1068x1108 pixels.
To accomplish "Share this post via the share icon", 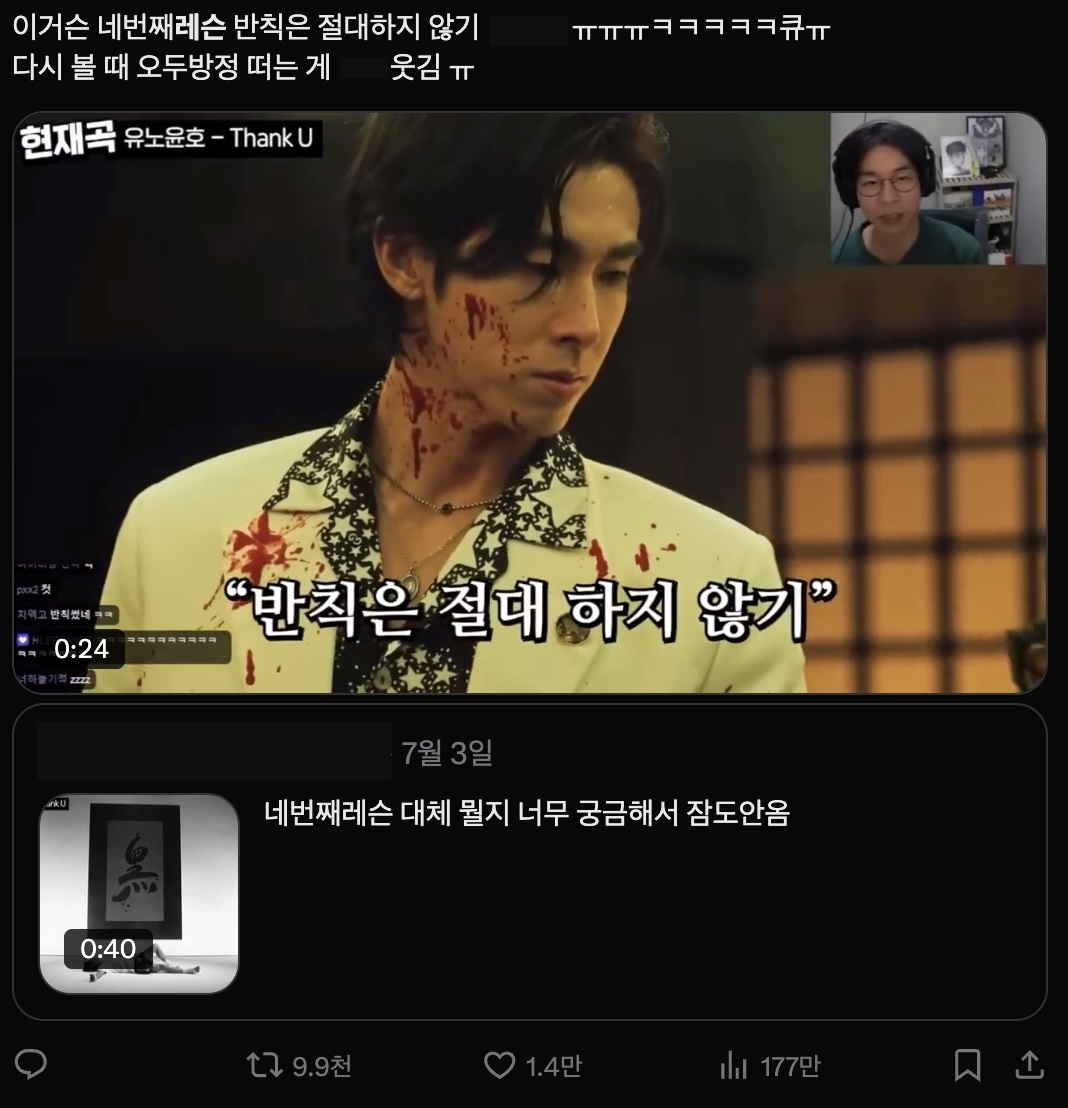I will click(x=1030, y=1065).
